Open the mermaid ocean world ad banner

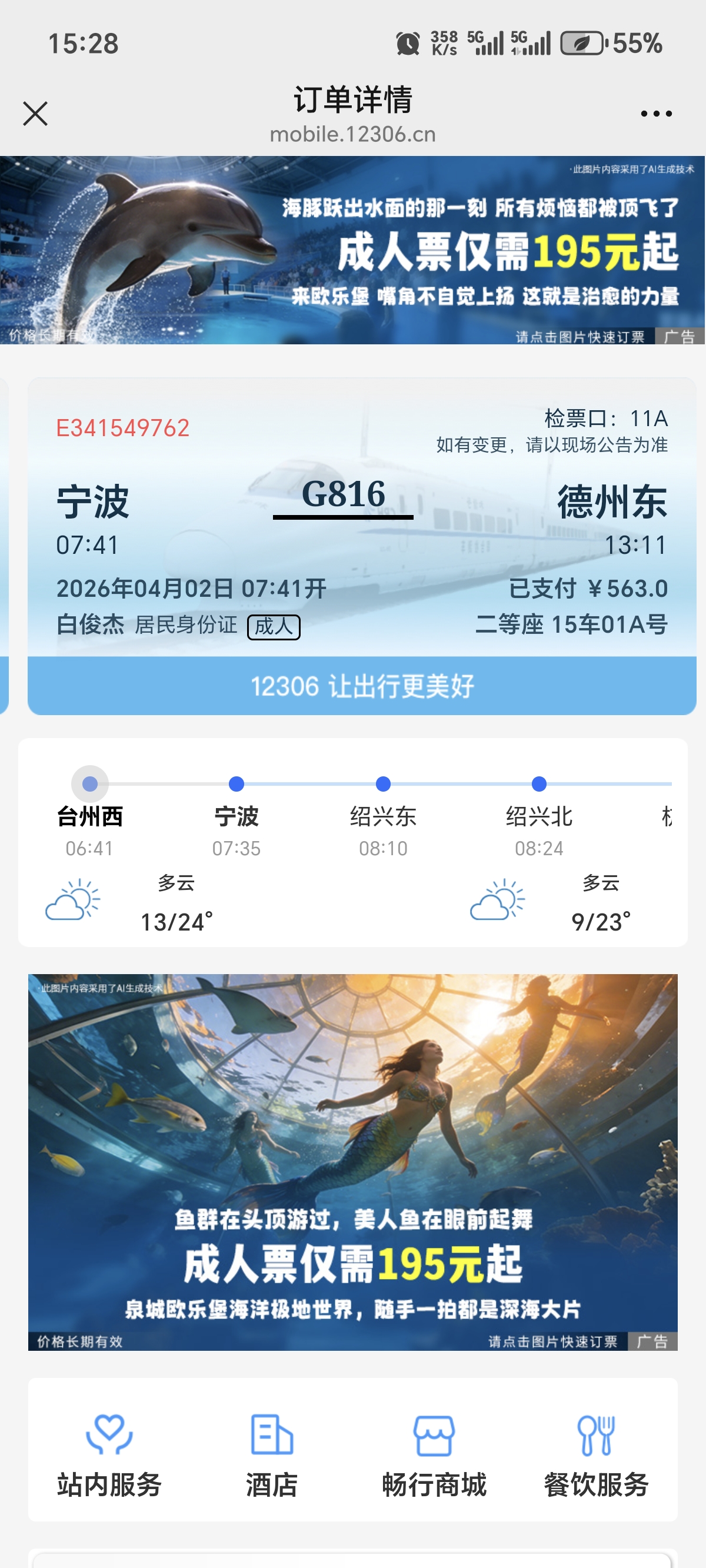(353, 1161)
